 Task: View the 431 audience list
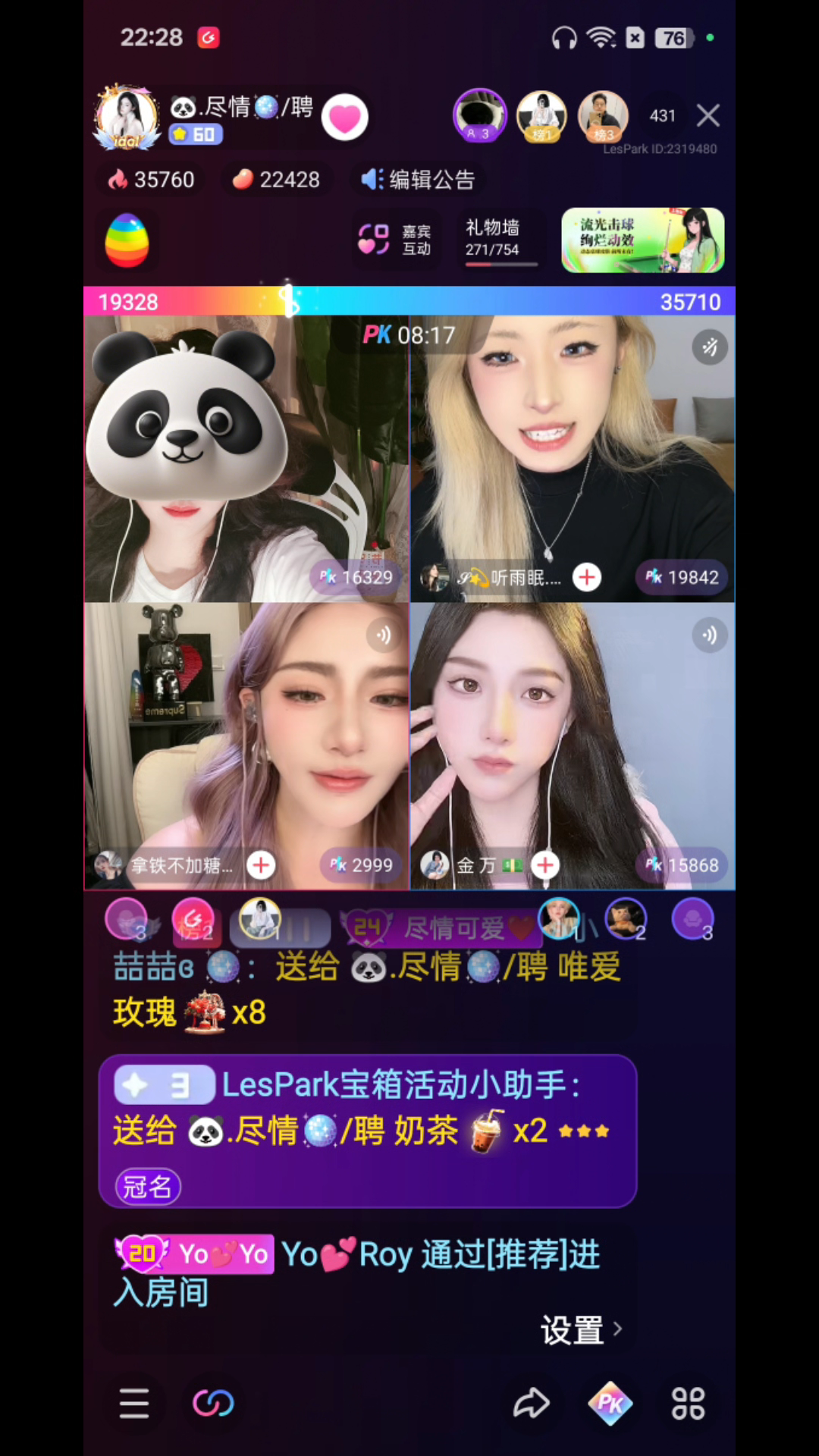point(662,116)
